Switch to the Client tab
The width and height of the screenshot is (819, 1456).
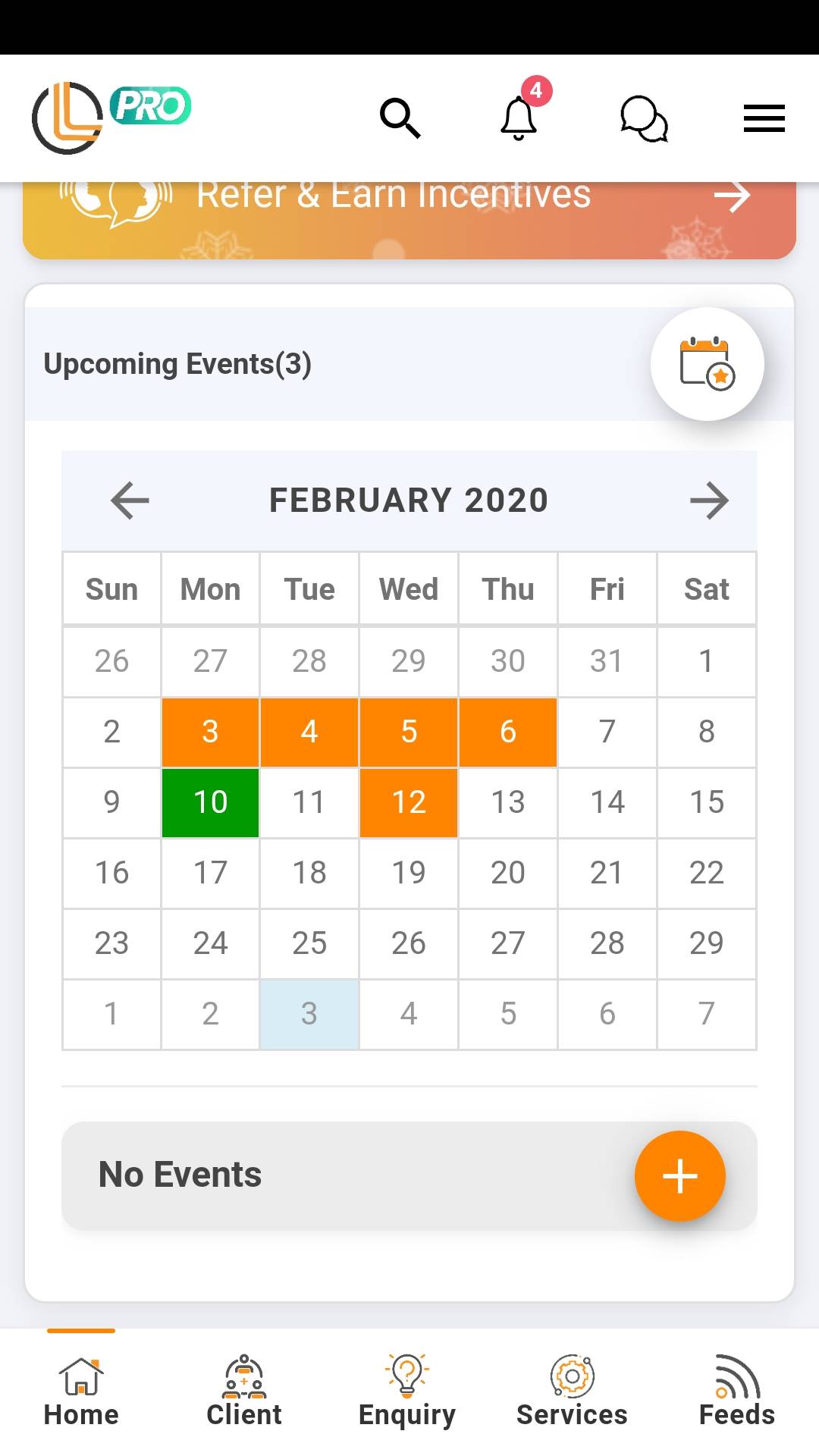click(244, 1392)
